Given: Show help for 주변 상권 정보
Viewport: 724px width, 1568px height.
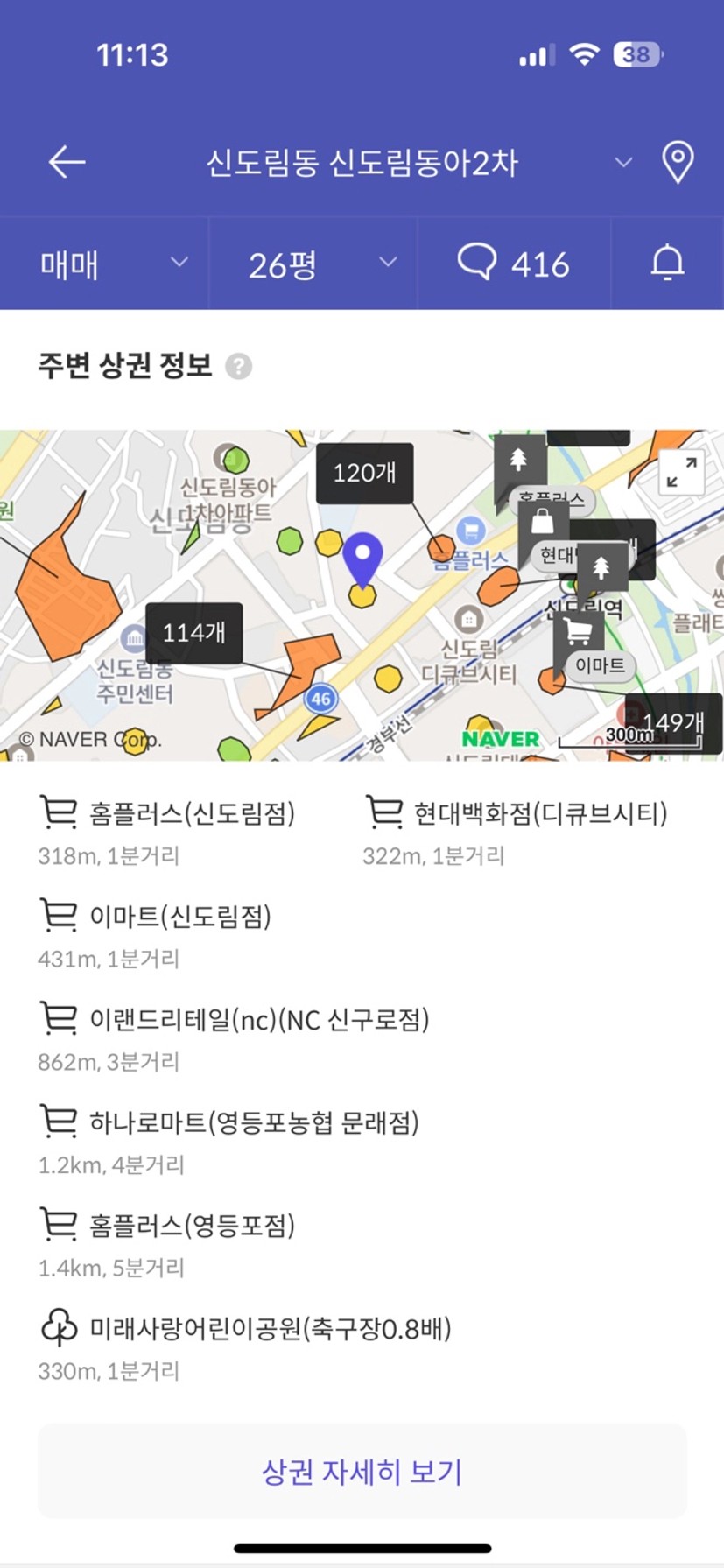Looking at the screenshot, I should (x=238, y=366).
